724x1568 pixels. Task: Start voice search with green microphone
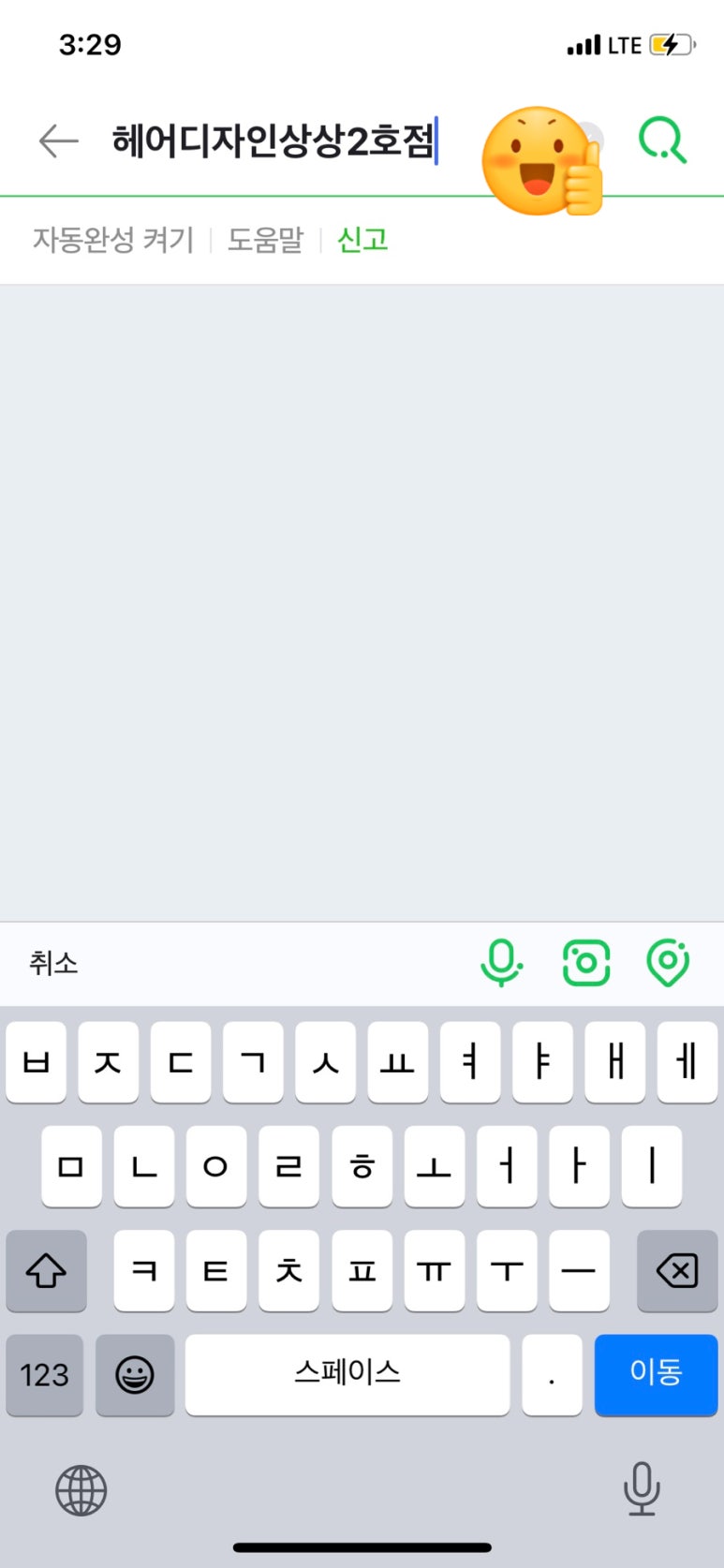point(501,963)
